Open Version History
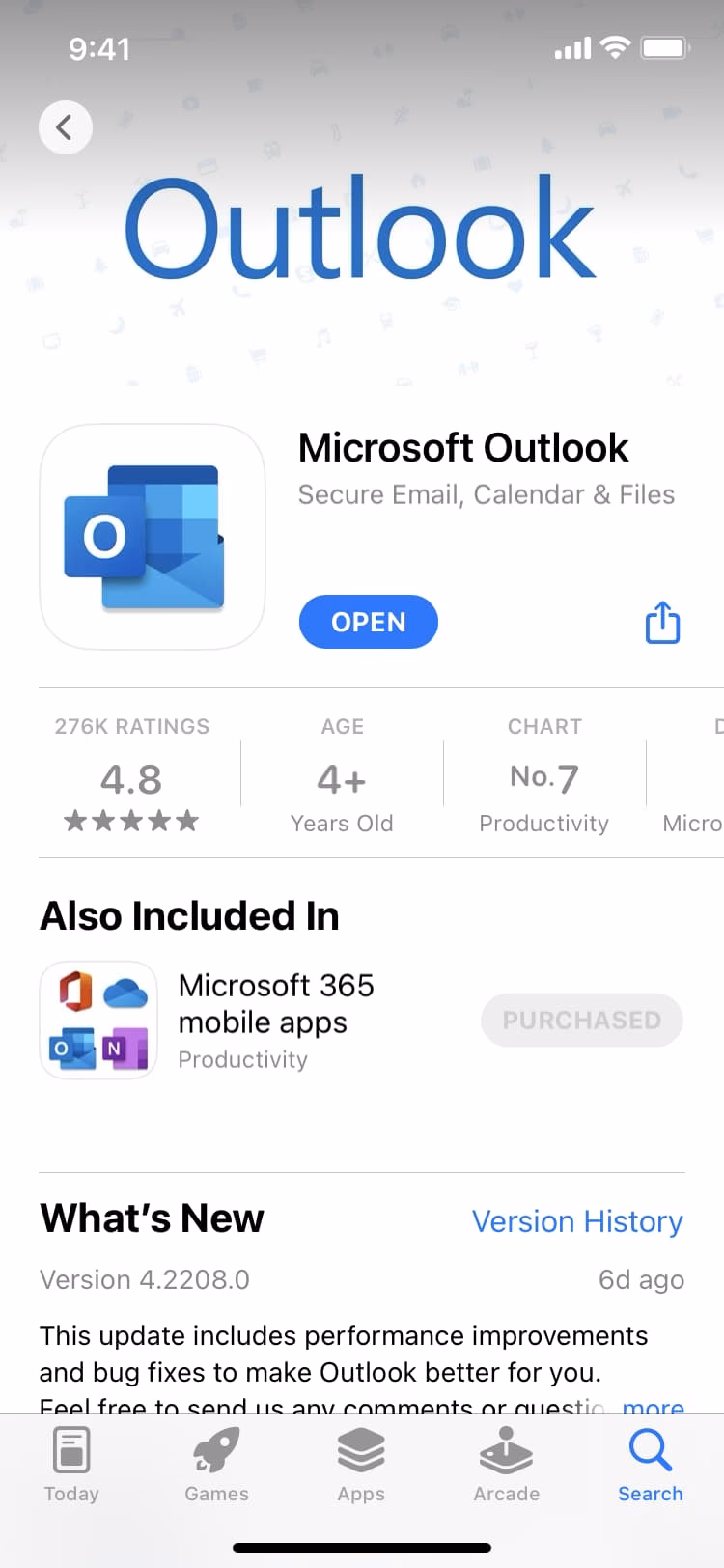This screenshot has height=1568, width=724. [x=577, y=1221]
